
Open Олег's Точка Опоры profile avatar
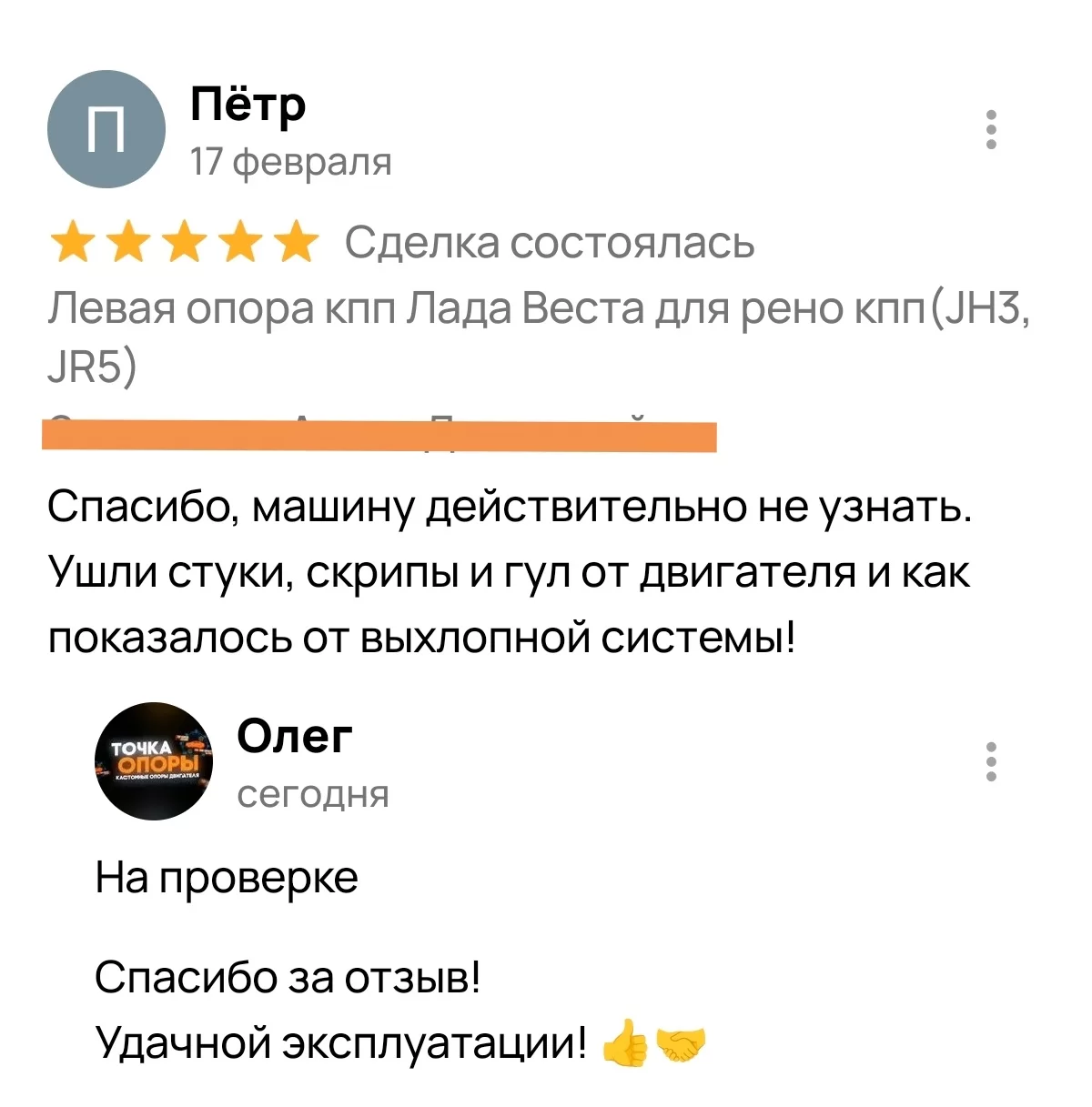coord(154,761)
